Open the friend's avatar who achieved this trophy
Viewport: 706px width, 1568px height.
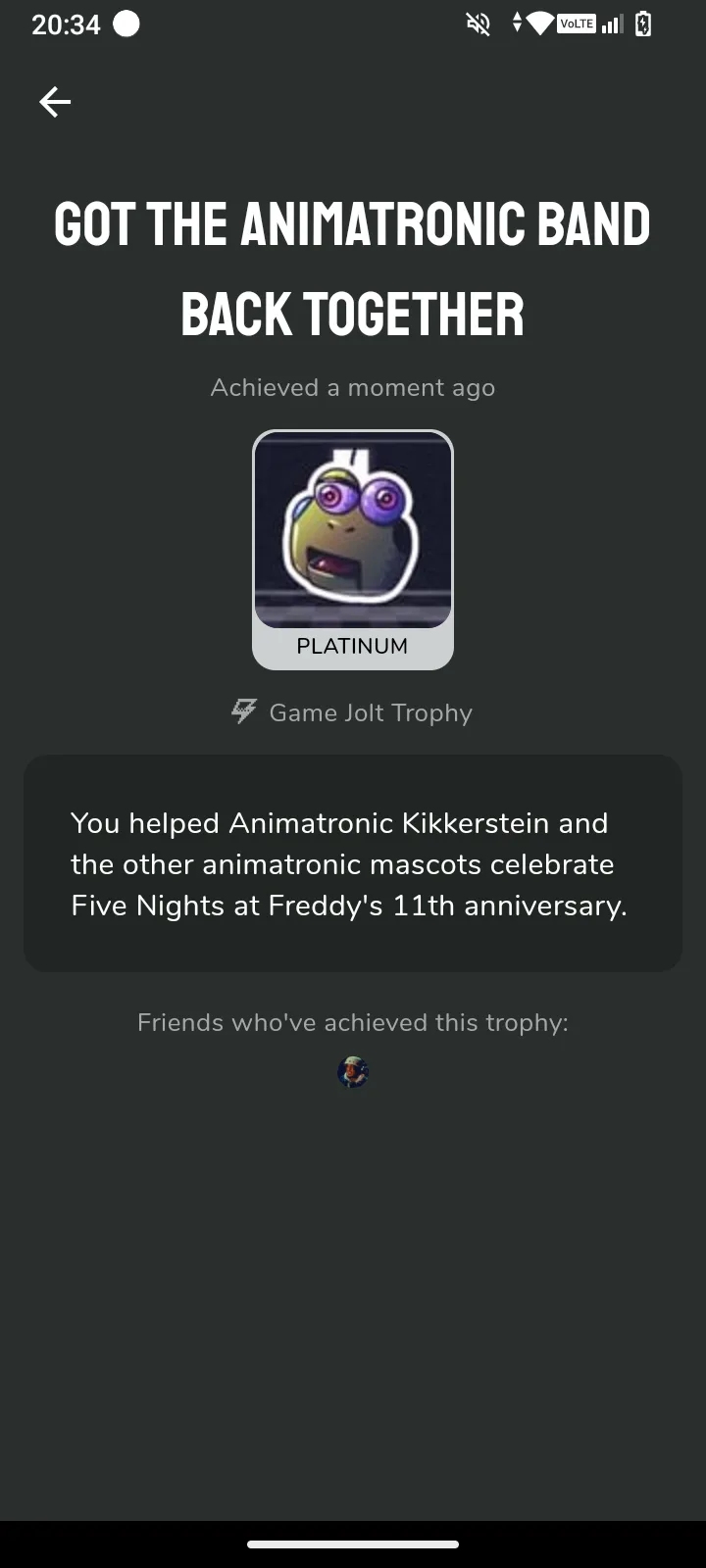(353, 1072)
